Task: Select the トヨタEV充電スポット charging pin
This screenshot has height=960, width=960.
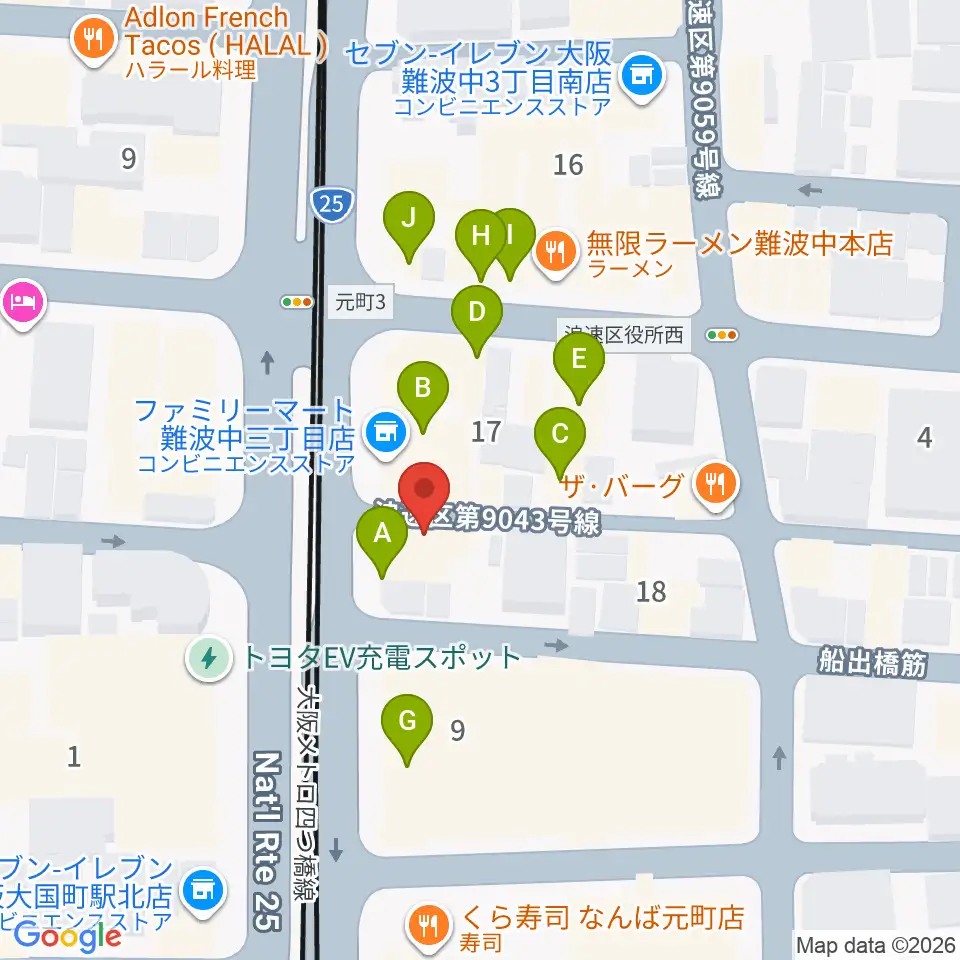Action: click(209, 659)
